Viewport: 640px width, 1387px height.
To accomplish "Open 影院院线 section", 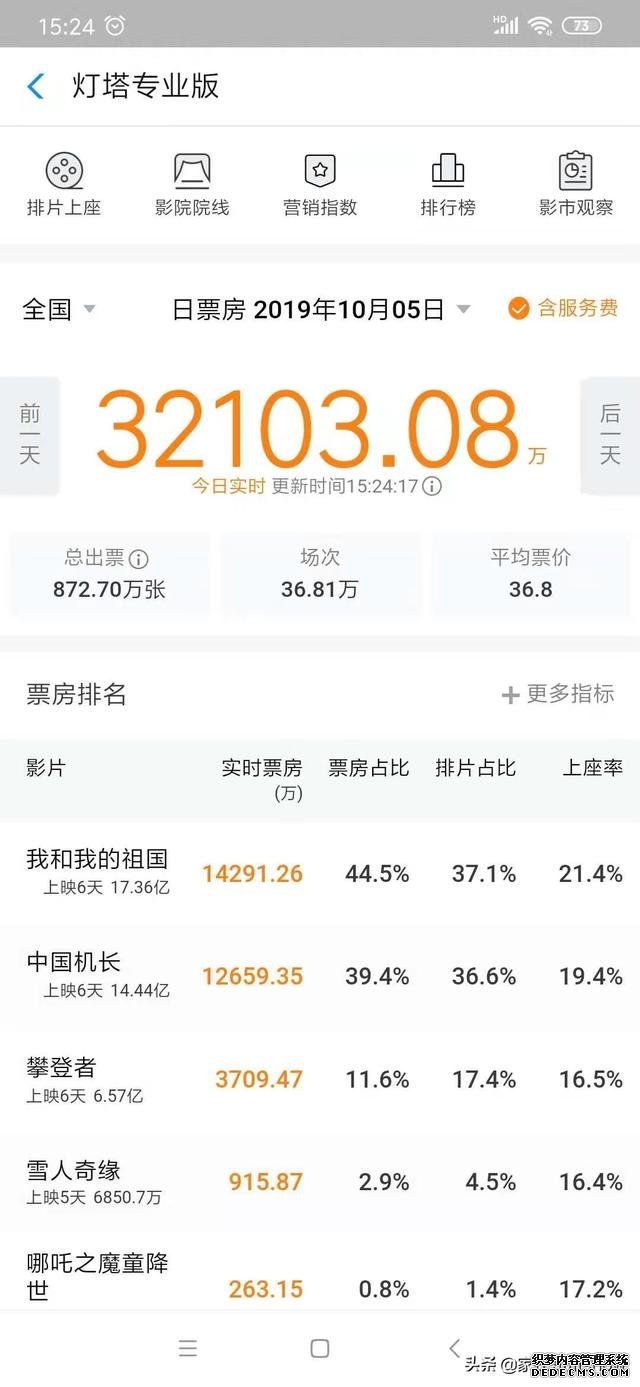I will click(x=192, y=184).
